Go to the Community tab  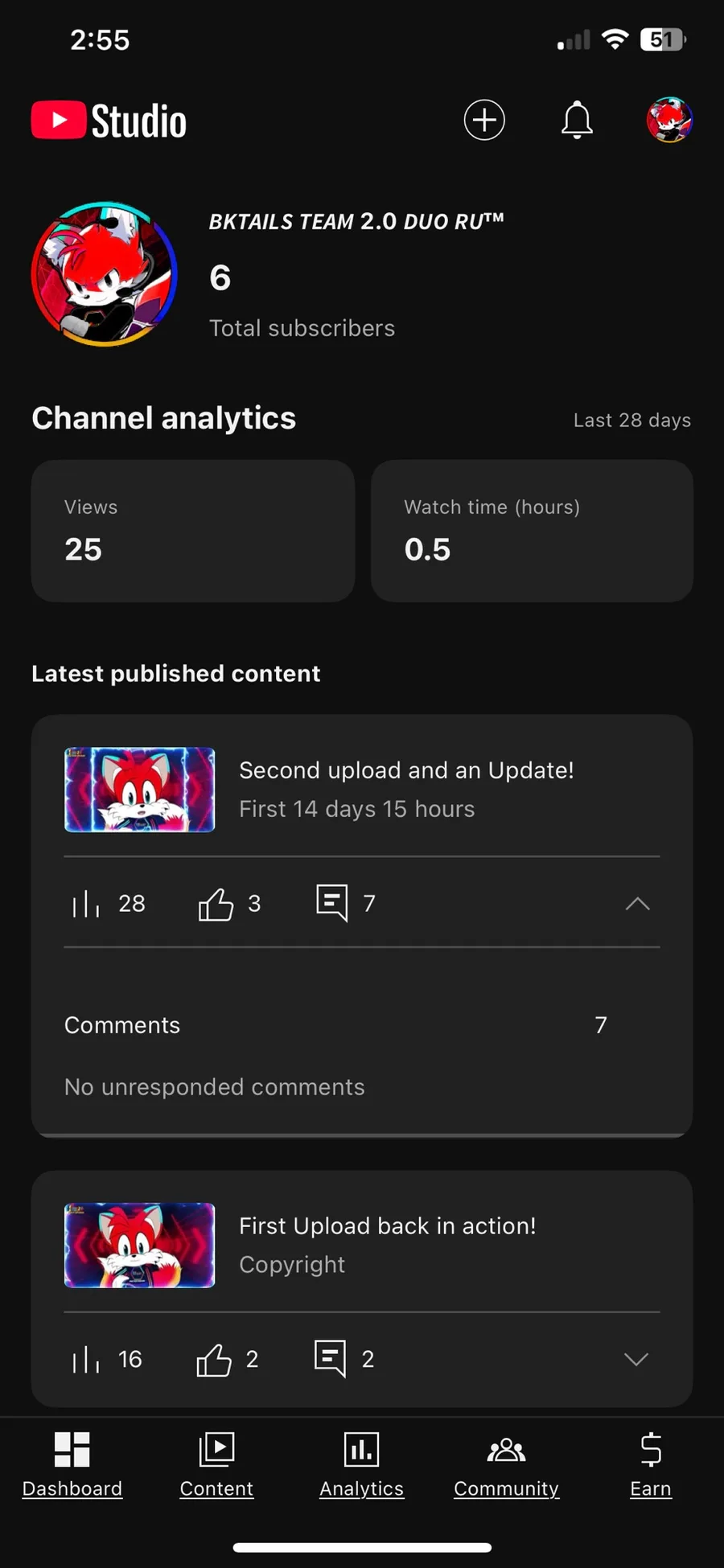506,1465
